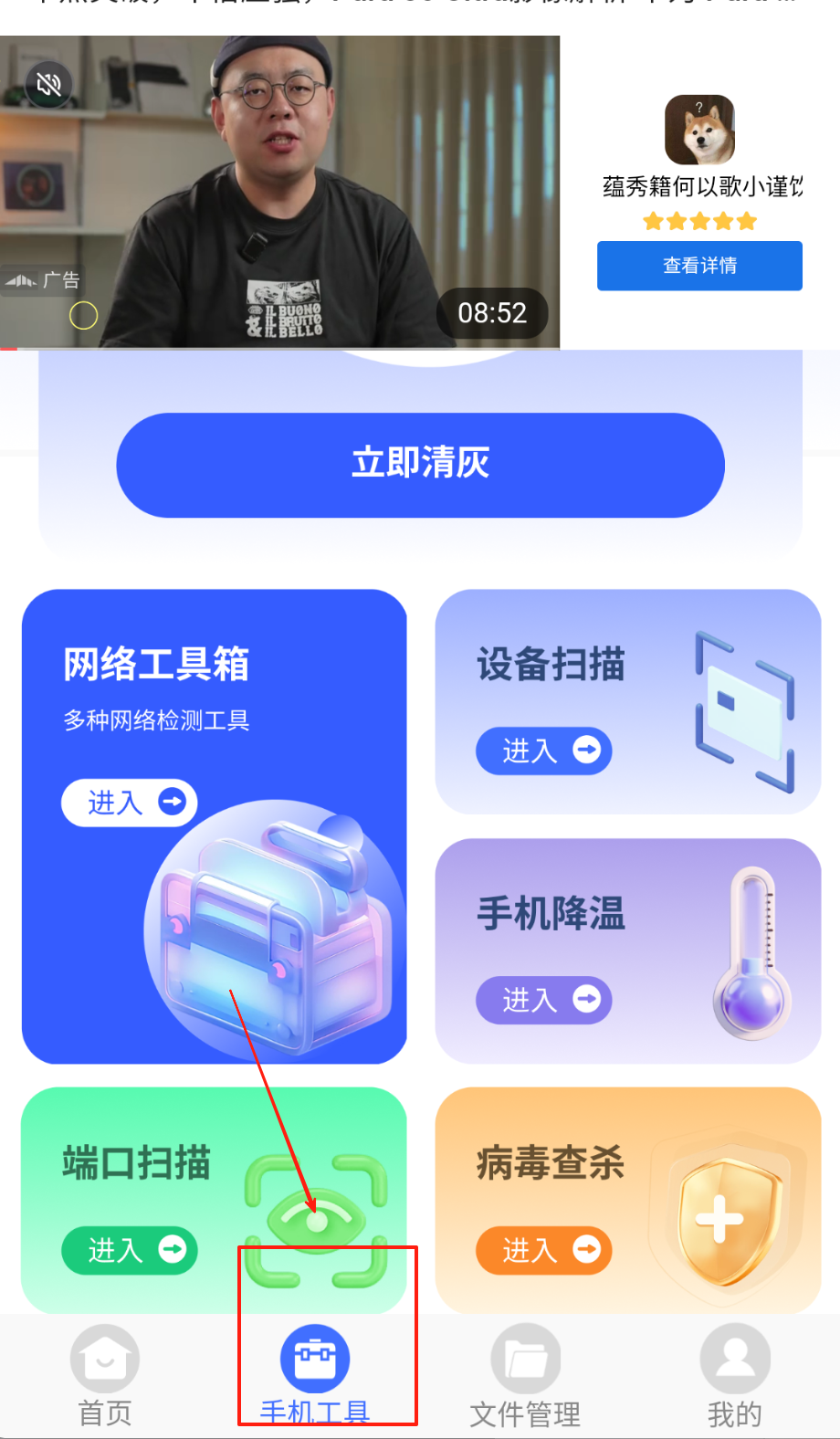Enter 手机降温 phone cooling
Image resolution: width=840 pixels, height=1439 pixels.
point(544,1000)
